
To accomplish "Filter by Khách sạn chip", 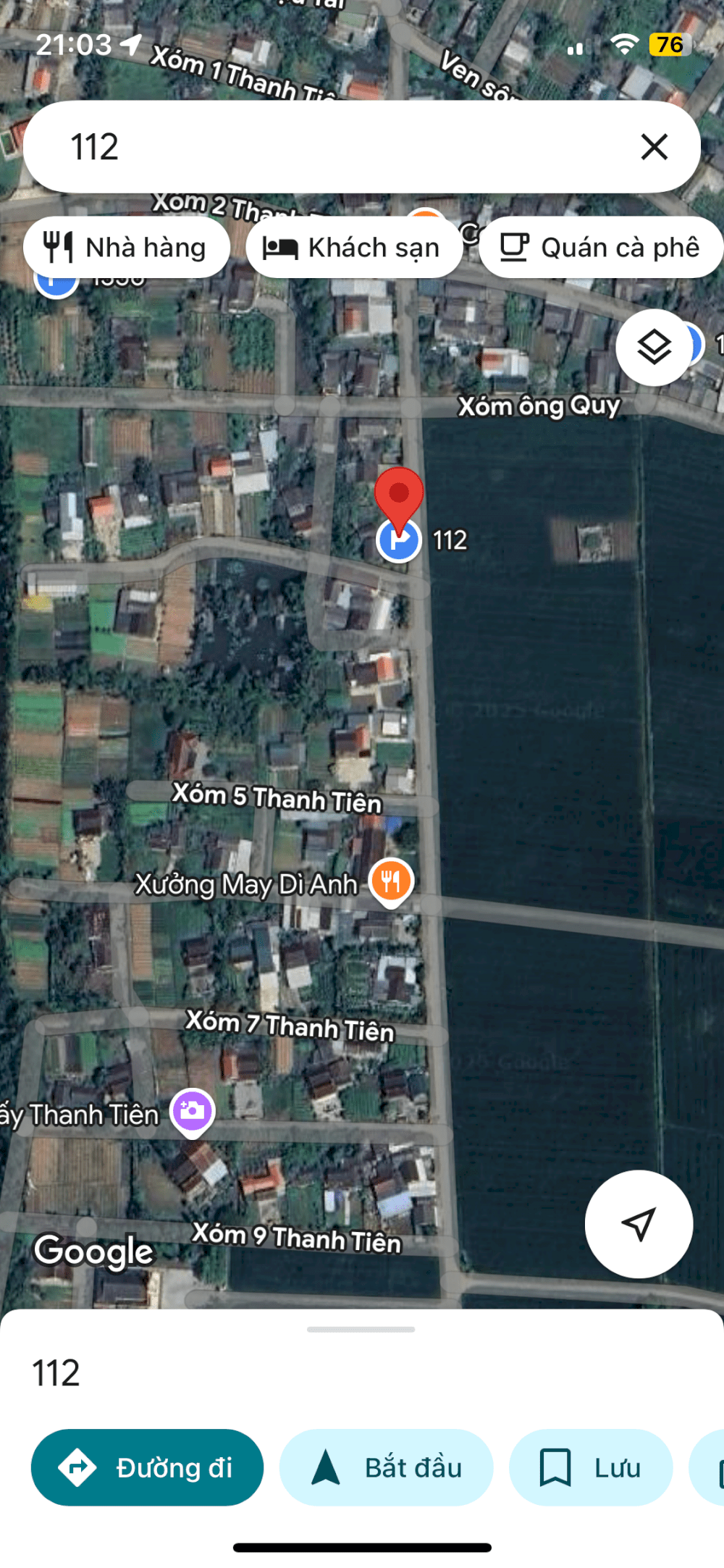I will pos(354,248).
